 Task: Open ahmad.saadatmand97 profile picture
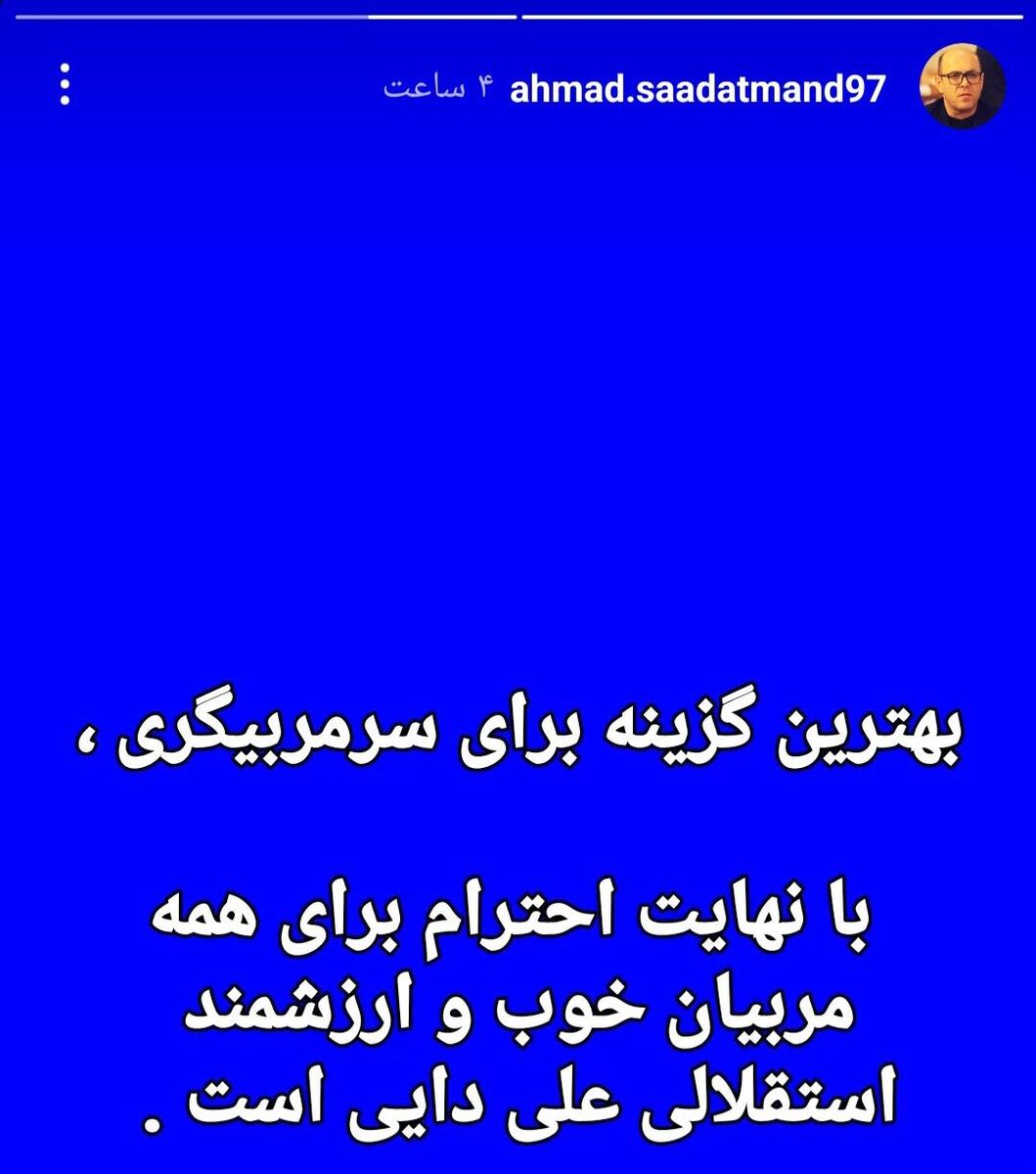(x=962, y=87)
